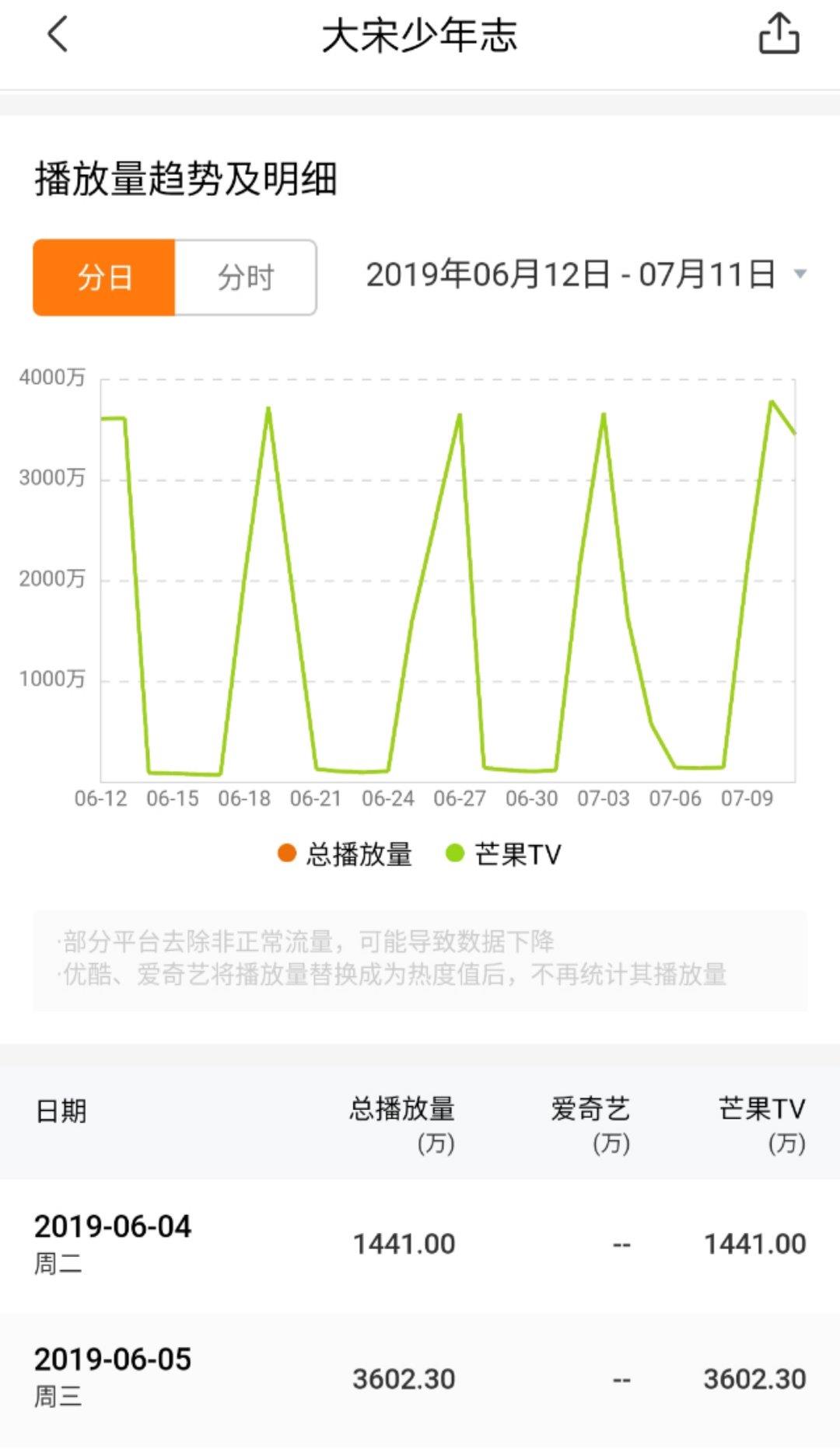
Task: Select the 分日 daily view
Action: pyautogui.click(x=104, y=278)
